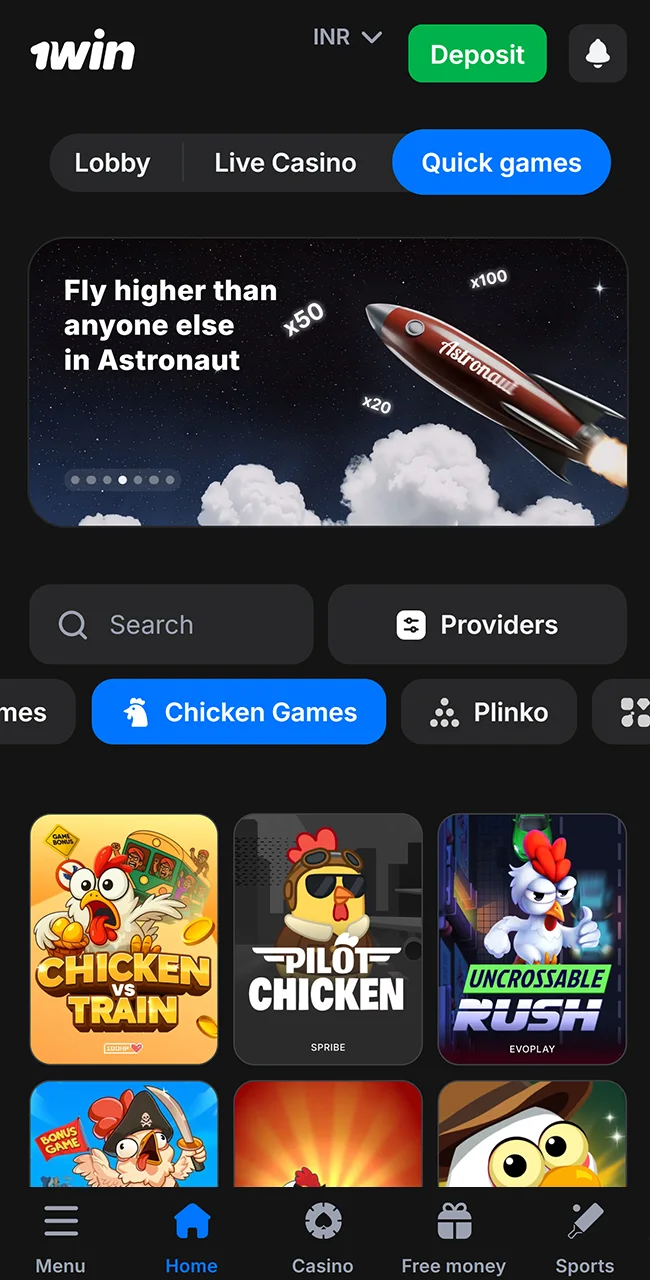This screenshot has width=650, height=1280.
Task: Open the Free money section
Action: click(x=453, y=1239)
